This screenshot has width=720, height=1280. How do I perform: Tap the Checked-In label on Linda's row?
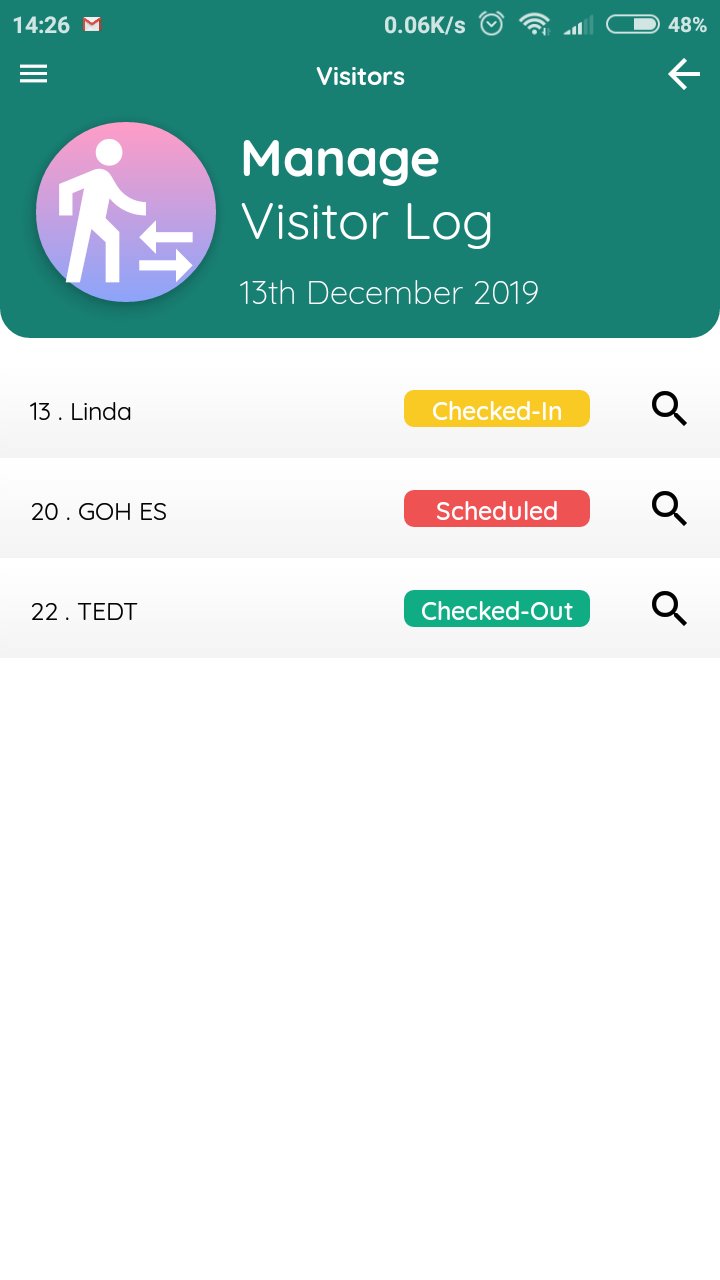click(x=496, y=409)
